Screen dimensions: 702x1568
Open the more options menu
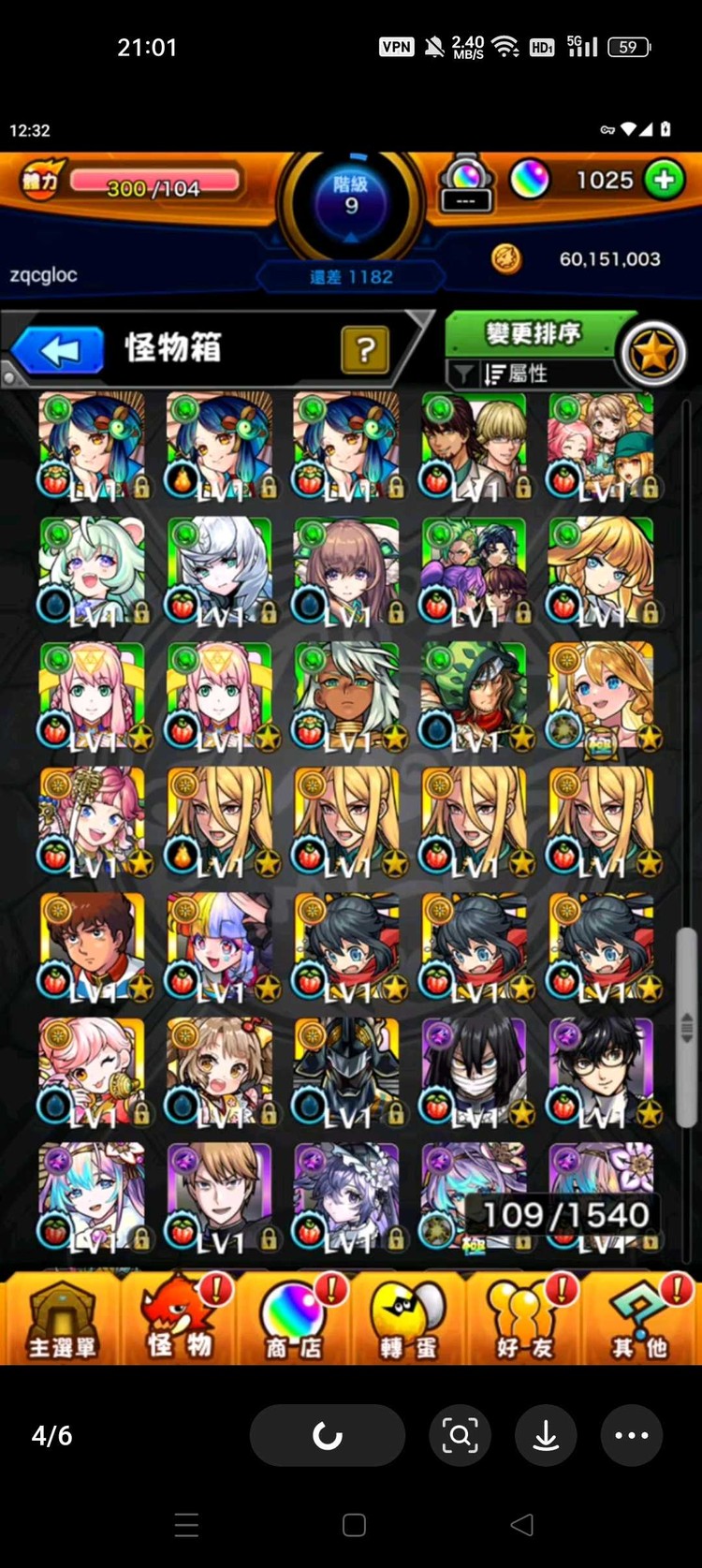632,1435
